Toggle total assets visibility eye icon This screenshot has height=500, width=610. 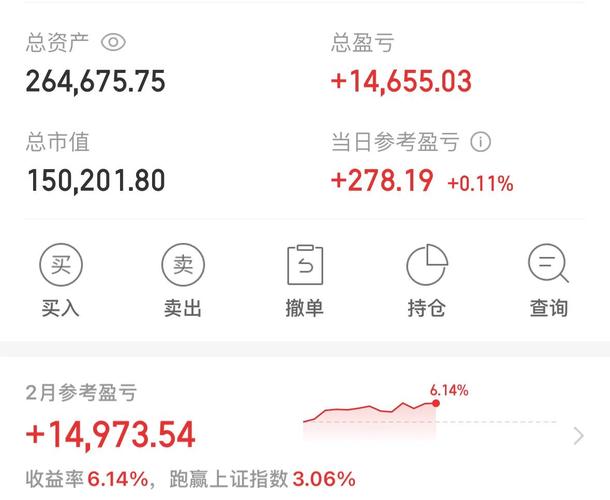click(x=113, y=42)
